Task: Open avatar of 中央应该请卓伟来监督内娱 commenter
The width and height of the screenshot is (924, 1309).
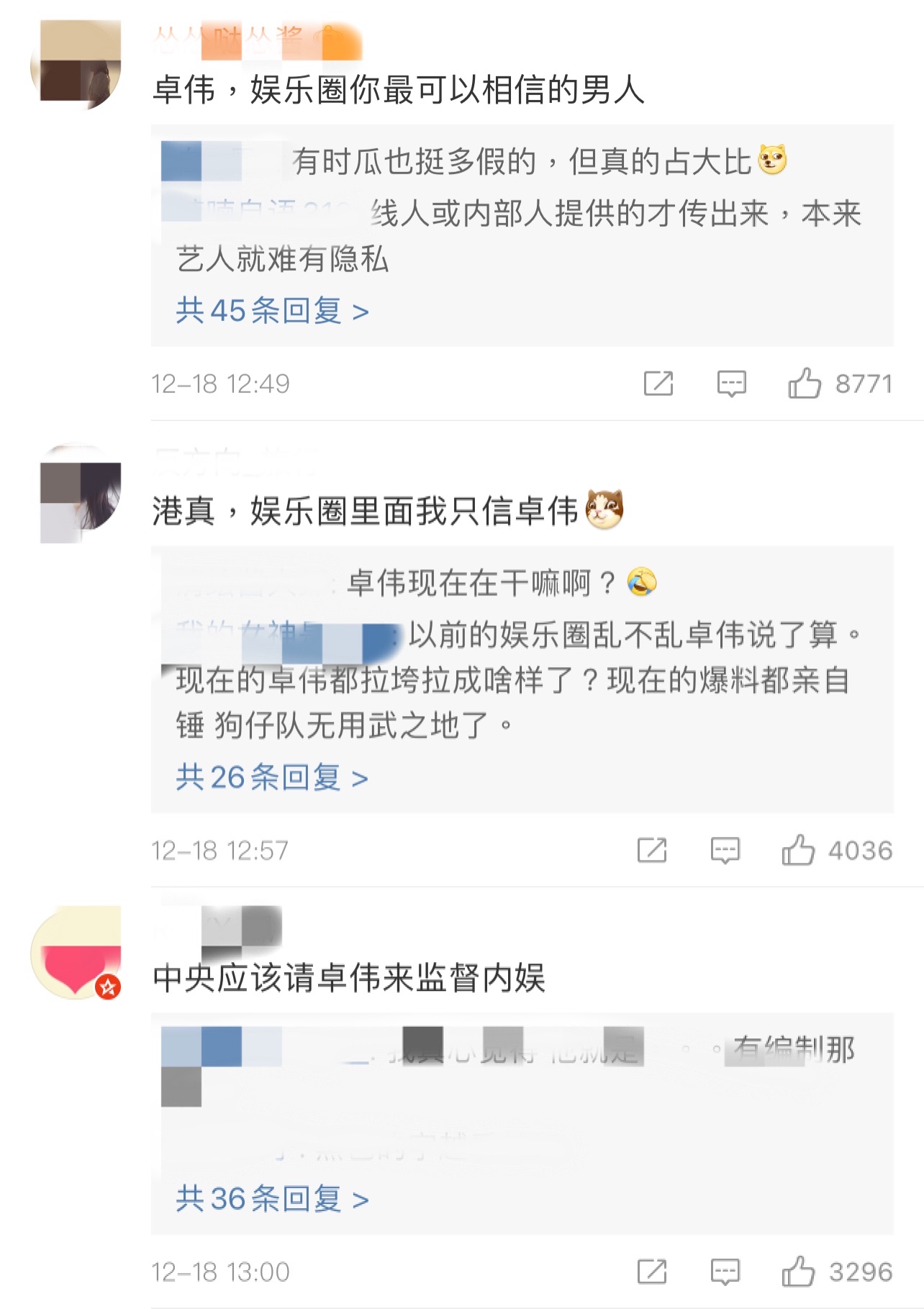Action: pyautogui.click(x=76, y=952)
